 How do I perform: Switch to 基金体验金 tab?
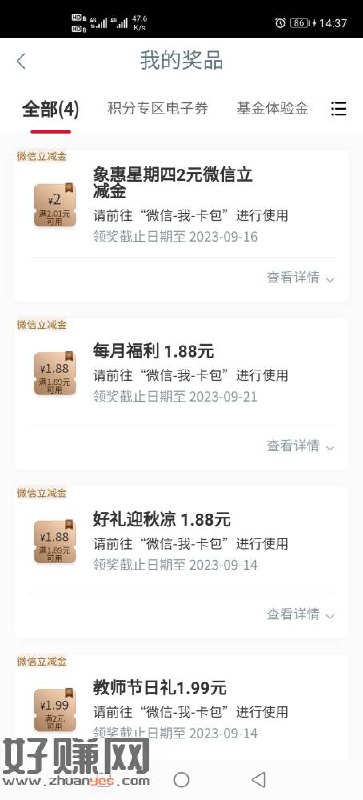tap(272, 108)
